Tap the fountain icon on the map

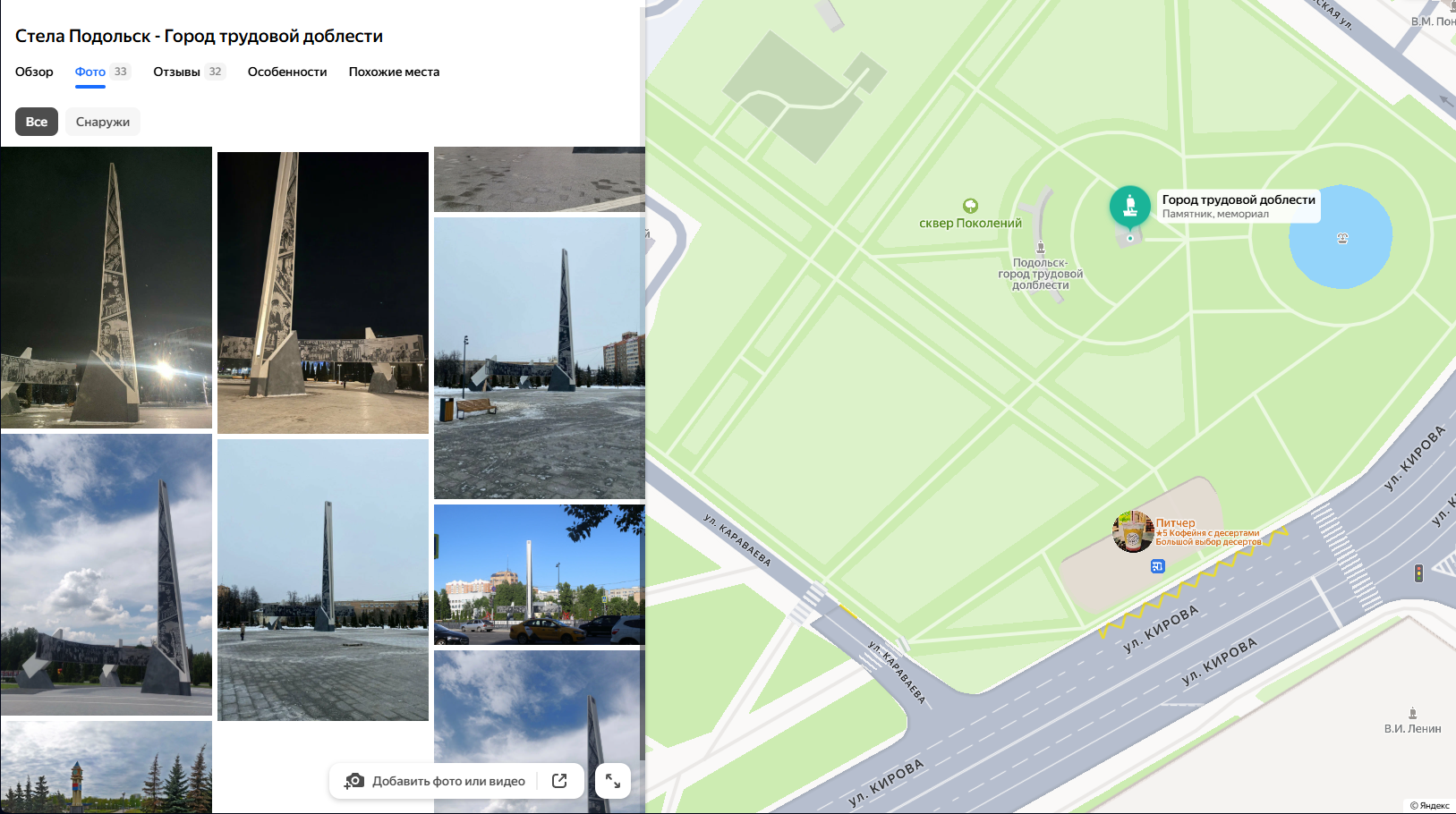coord(1342,238)
